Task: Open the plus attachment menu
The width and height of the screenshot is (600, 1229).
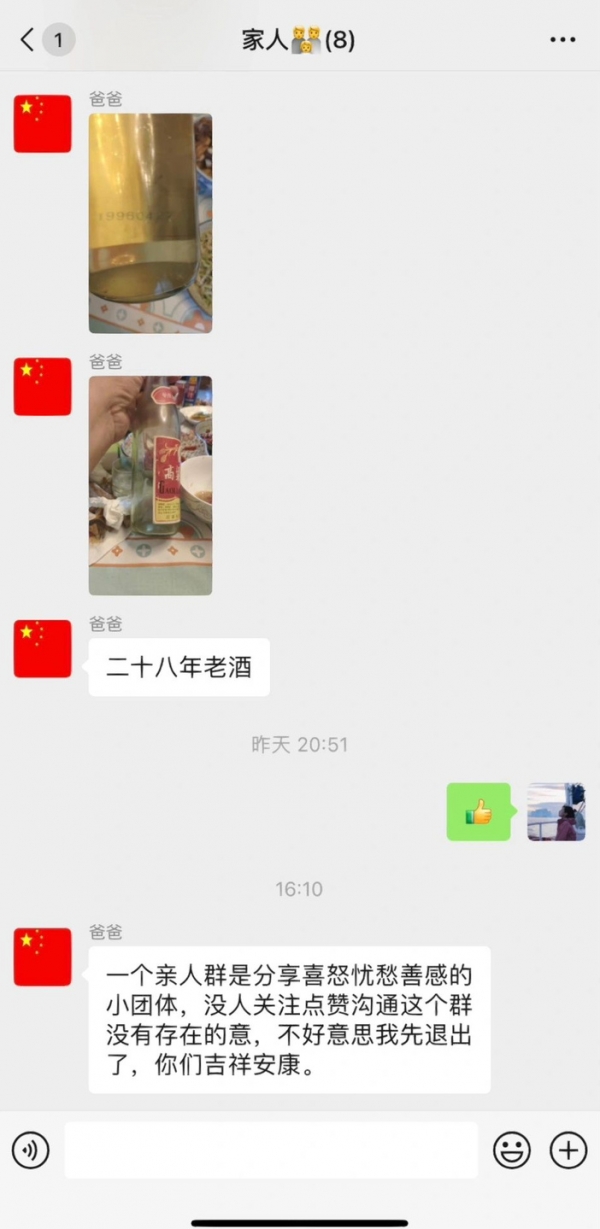Action: (569, 1150)
